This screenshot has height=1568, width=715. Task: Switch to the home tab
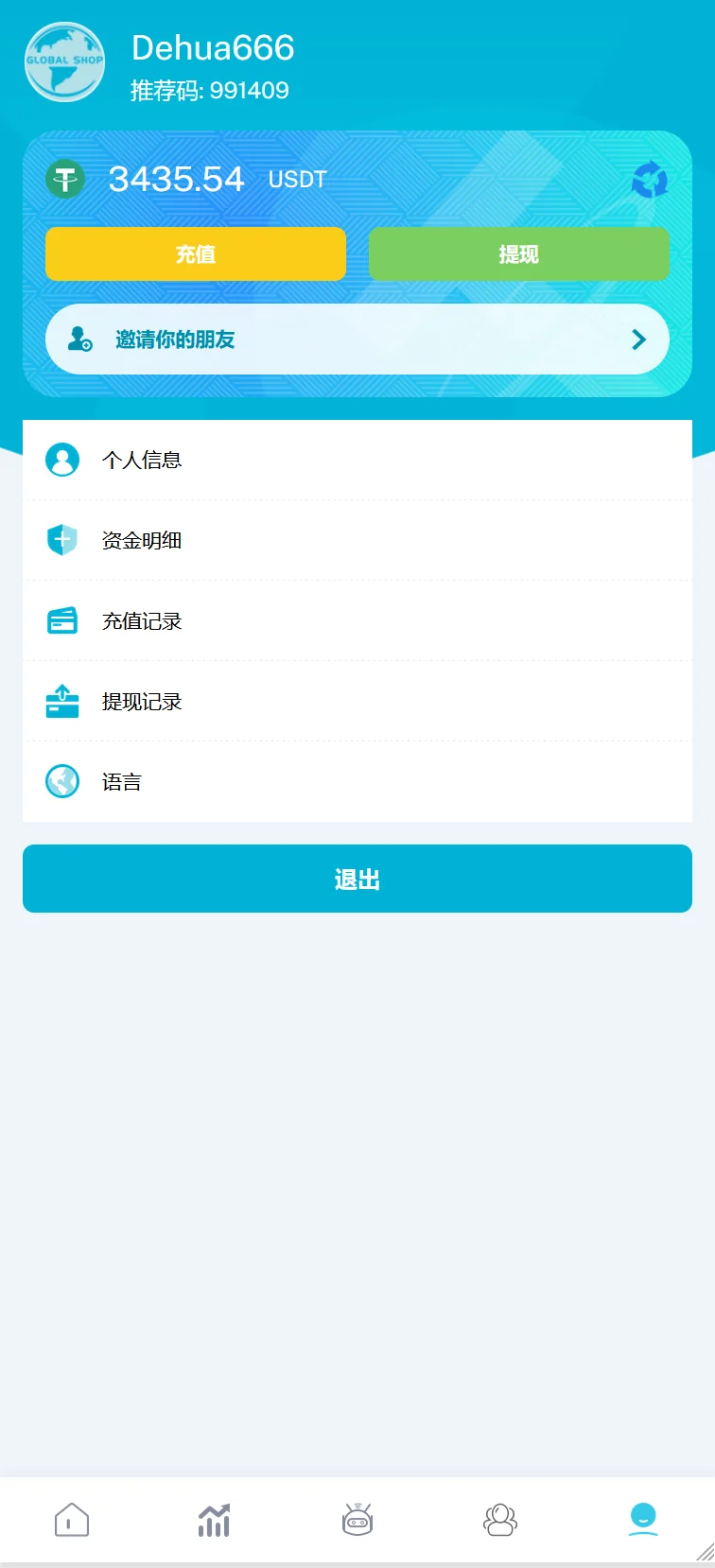pyautogui.click(x=72, y=1521)
